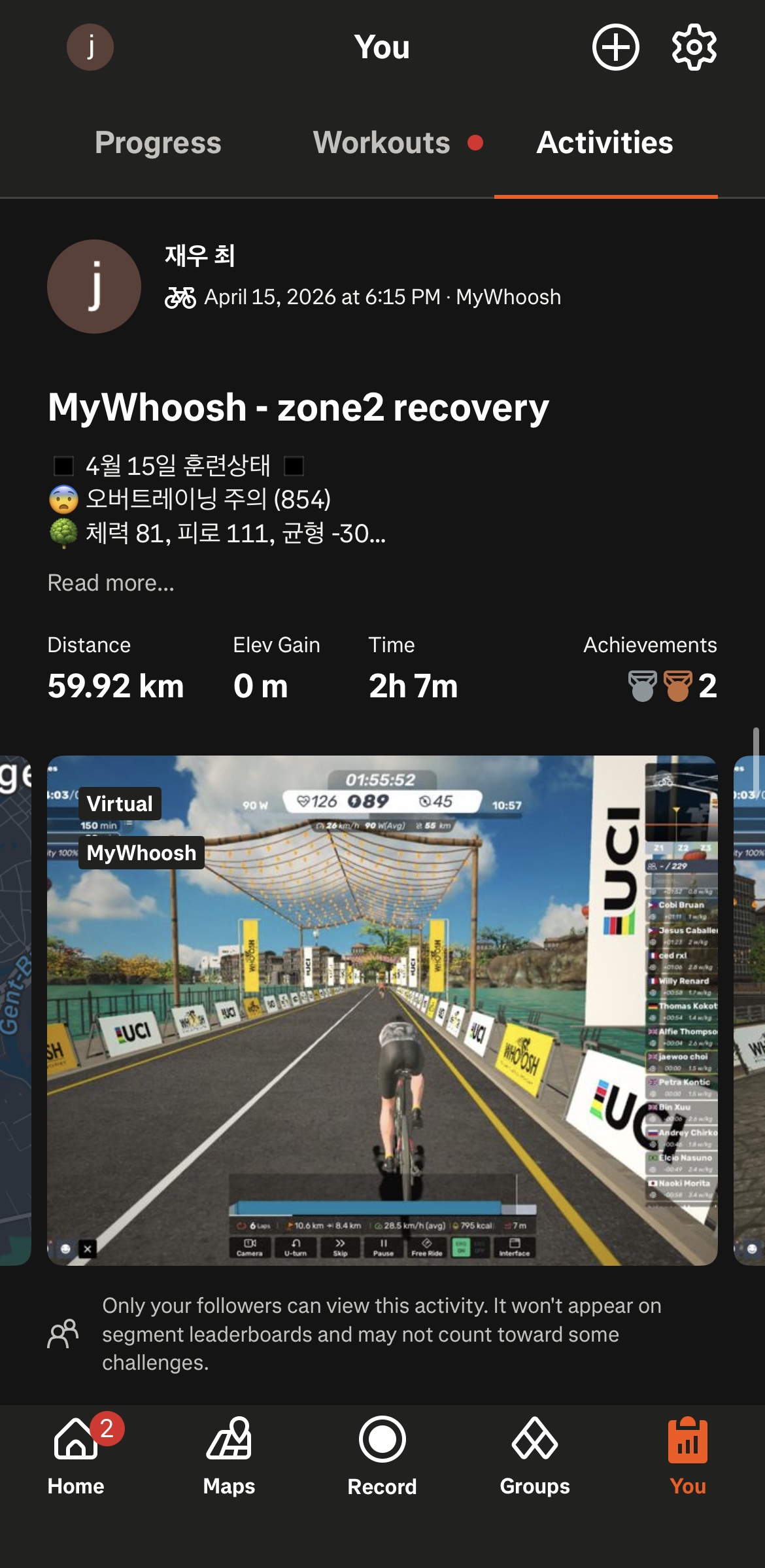Open the athlete avatar next to the activity date

click(x=94, y=287)
